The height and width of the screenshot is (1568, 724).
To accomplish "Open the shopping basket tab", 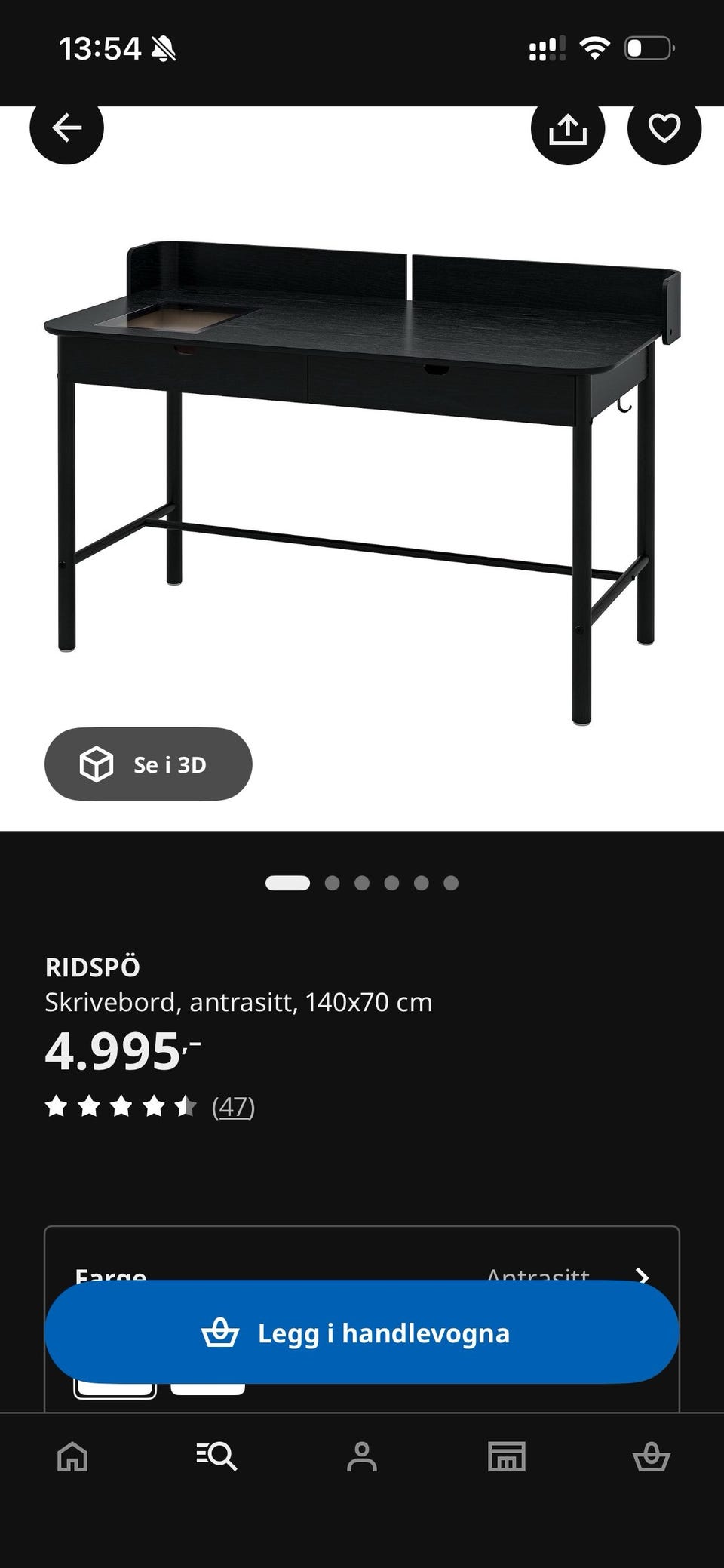I will tap(652, 1456).
